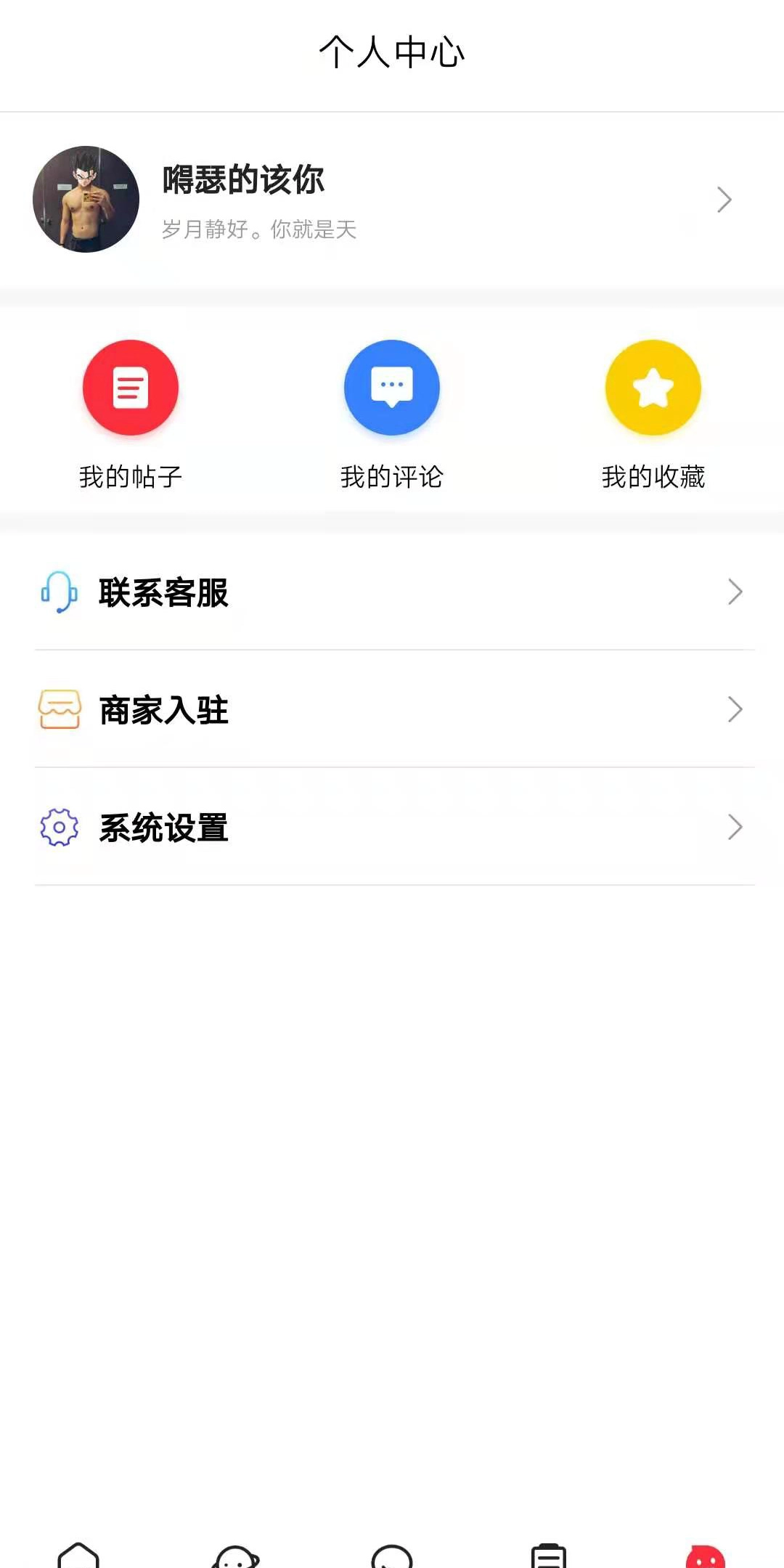784x1568 pixels.
Task: Expand 联系客服 with its arrow
Action: coord(734,593)
